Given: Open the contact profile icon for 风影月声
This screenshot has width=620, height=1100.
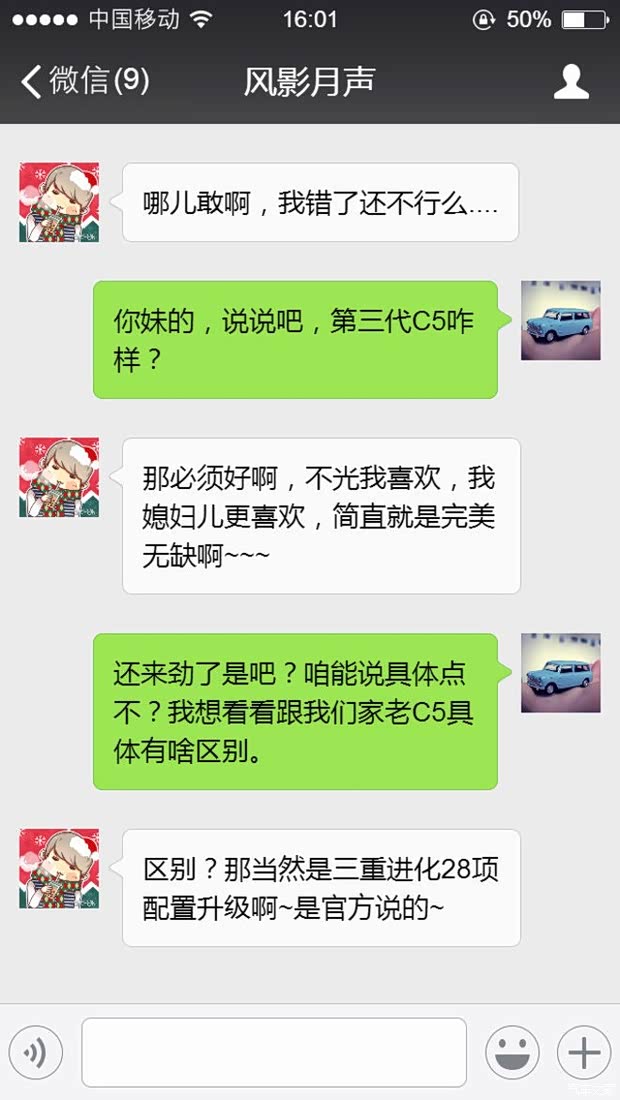Looking at the screenshot, I should tap(571, 81).
